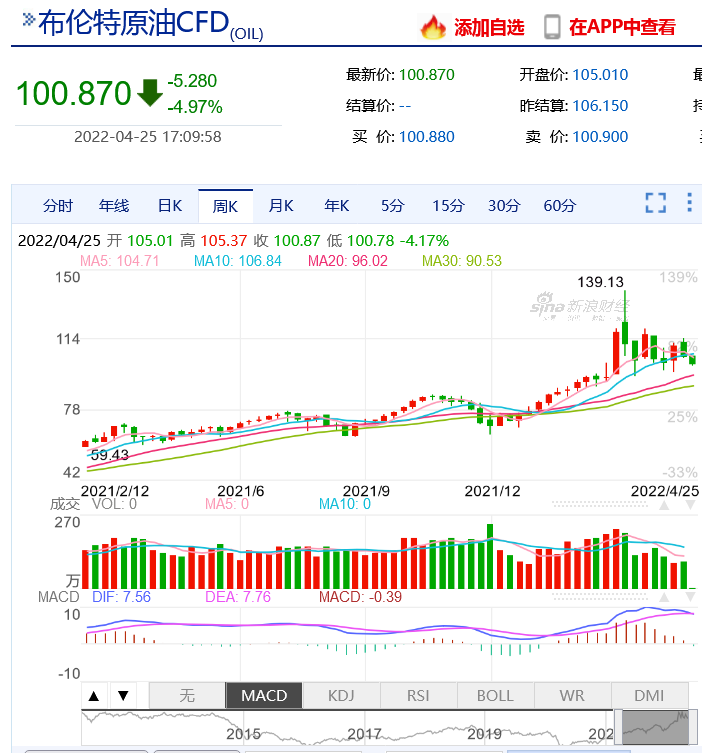
Task: Open the chart's three-dot overflow menu
Action: [689, 204]
